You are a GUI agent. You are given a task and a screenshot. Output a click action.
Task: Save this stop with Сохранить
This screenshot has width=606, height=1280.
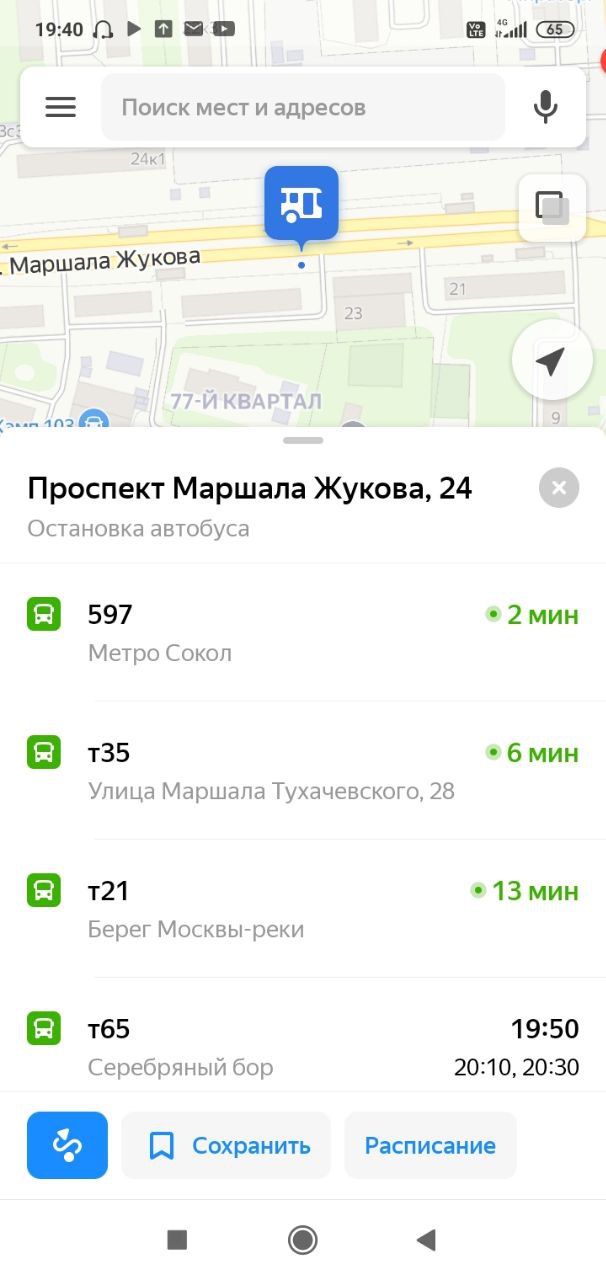226,1145
